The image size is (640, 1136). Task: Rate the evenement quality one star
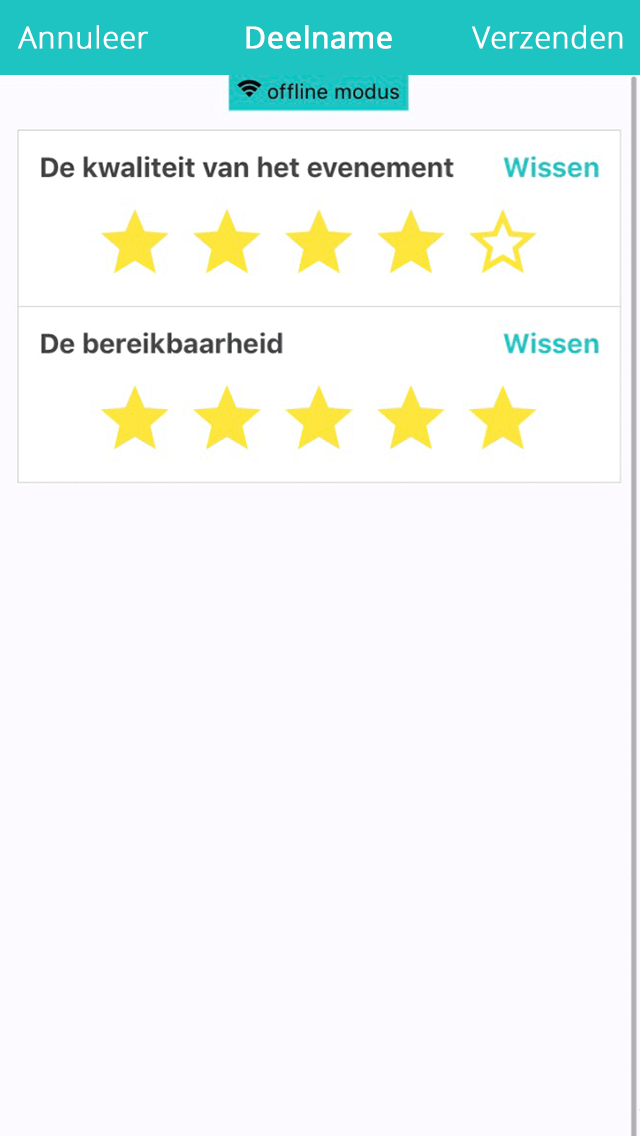click(135, 242)
